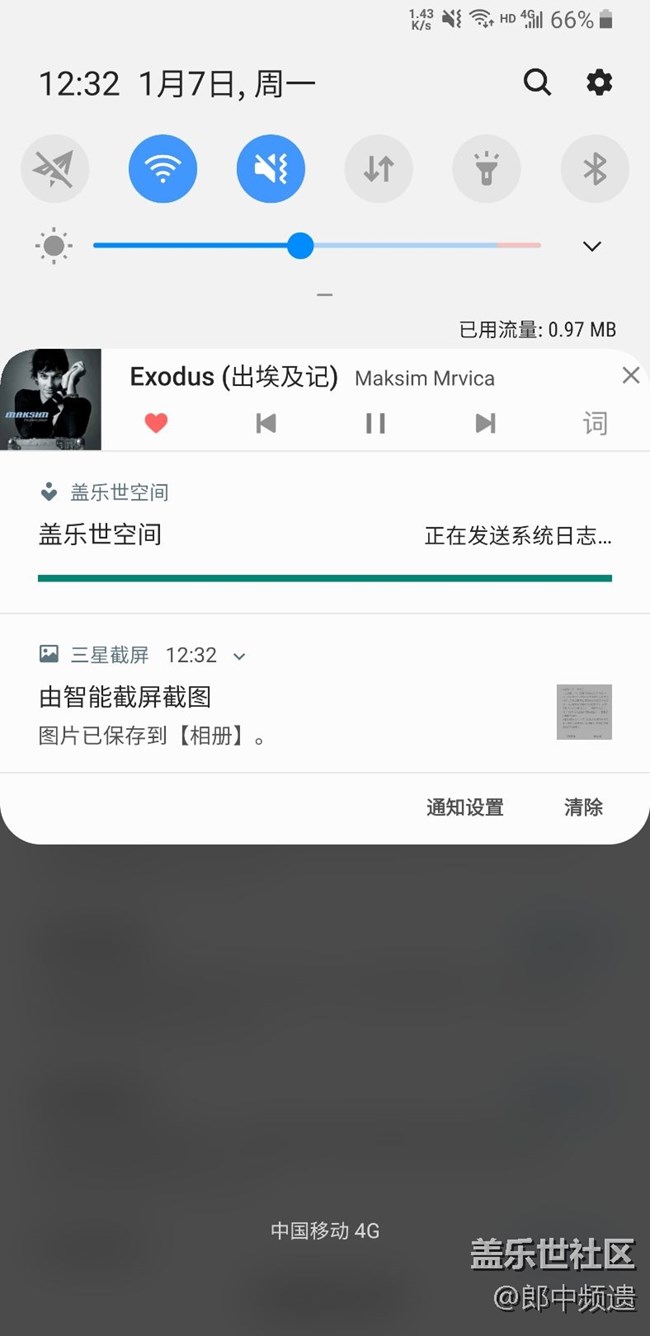This screenshot has width=650, height=1336.
Task: Skip to the previous track
Action: point(266,423)
